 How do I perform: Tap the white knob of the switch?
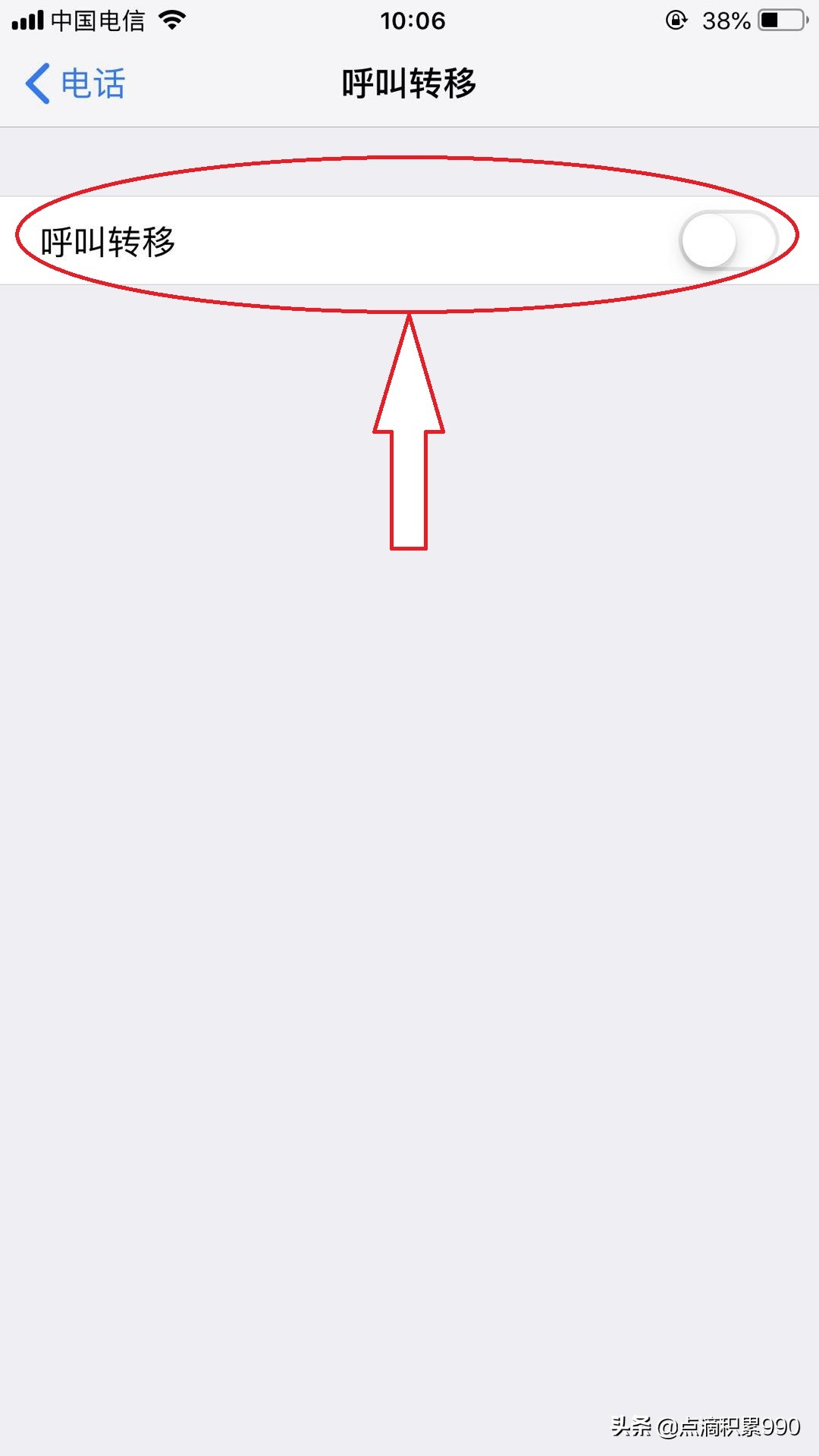tap(709, 241)
